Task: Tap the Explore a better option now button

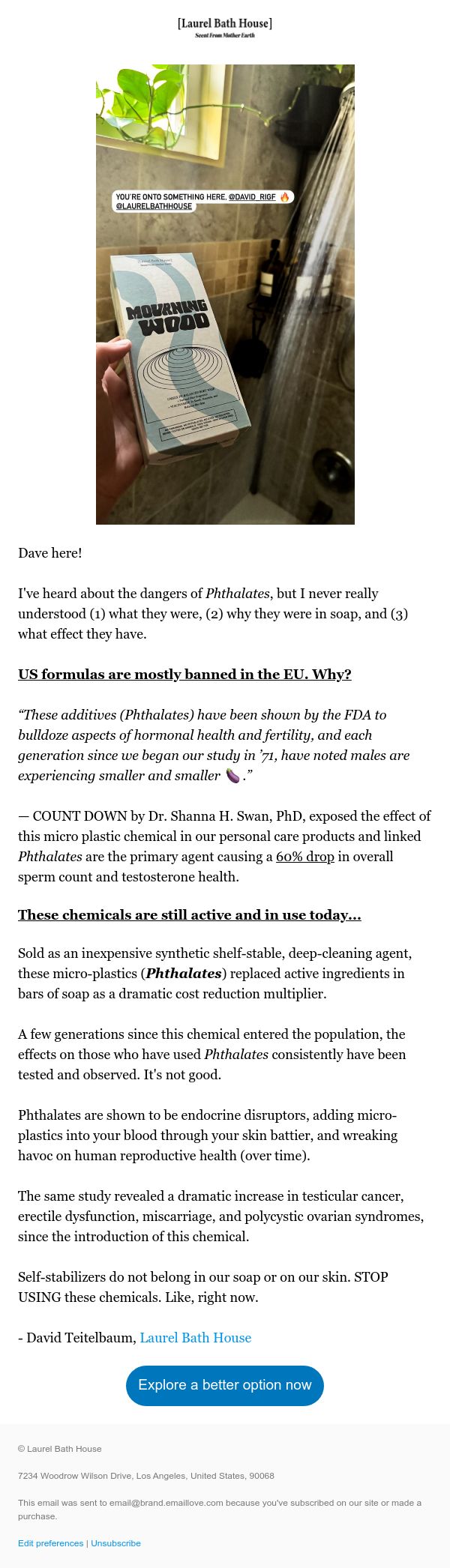Action: tap(225, 1385)
